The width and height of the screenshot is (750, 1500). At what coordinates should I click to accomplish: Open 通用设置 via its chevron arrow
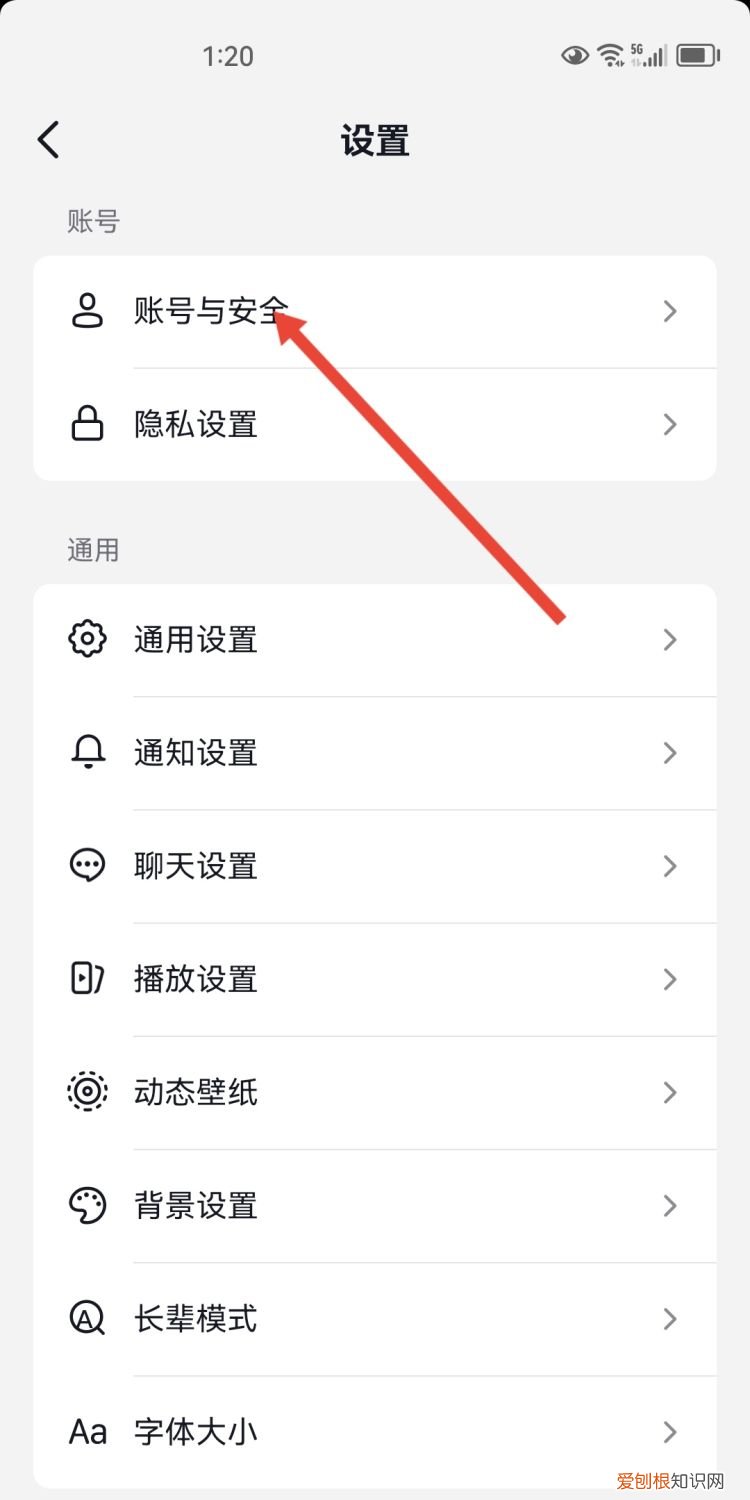pyautogui.click(x=670, y=639)
